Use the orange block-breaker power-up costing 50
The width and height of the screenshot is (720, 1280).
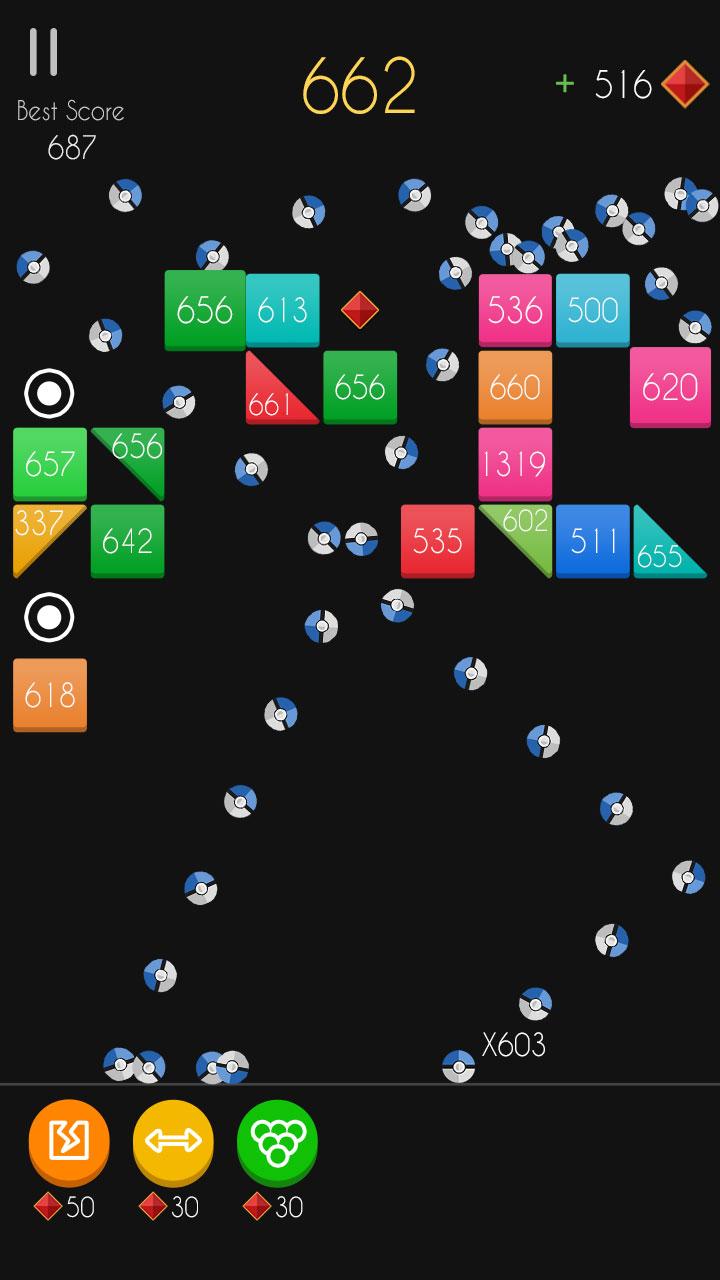click(68, 1141)
